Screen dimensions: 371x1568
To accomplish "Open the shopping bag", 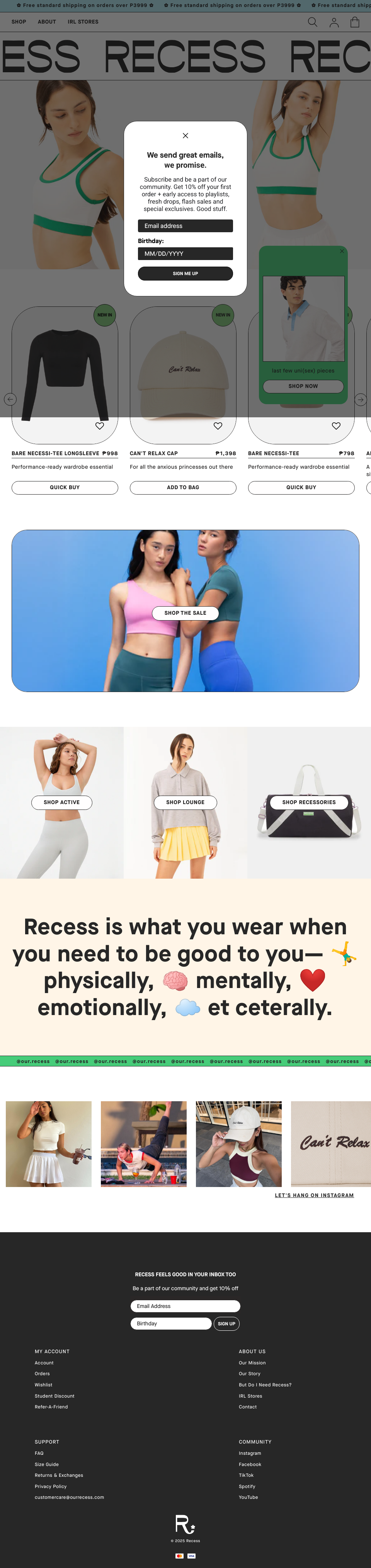I will (x=354, y=22).
